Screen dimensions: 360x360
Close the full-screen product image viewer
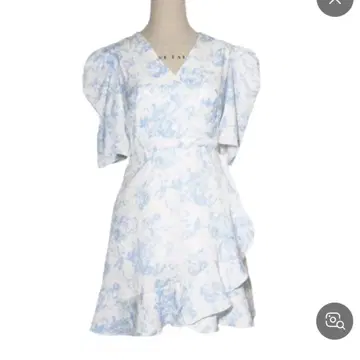(335, 3)
